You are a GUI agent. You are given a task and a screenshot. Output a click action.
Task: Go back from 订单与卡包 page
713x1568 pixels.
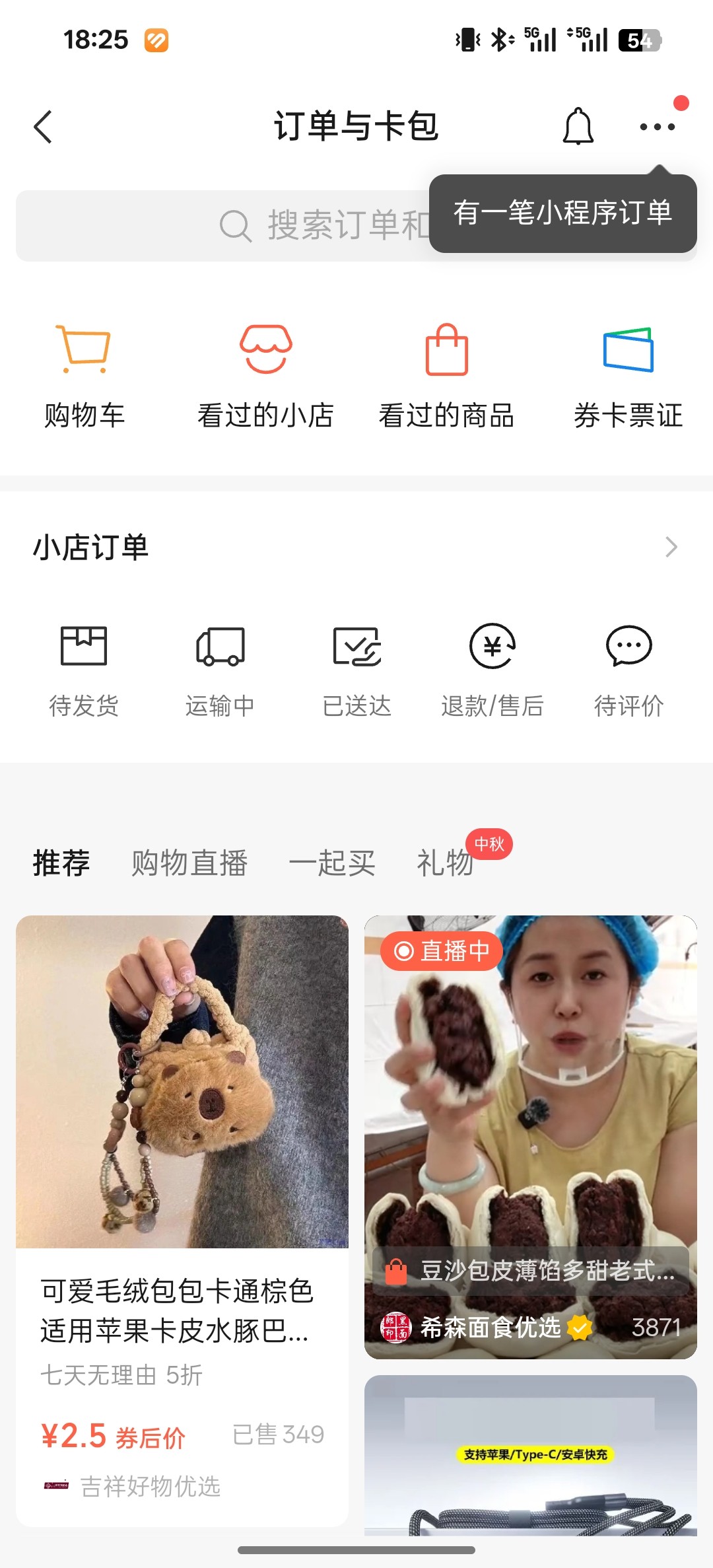tap(44, 127)
